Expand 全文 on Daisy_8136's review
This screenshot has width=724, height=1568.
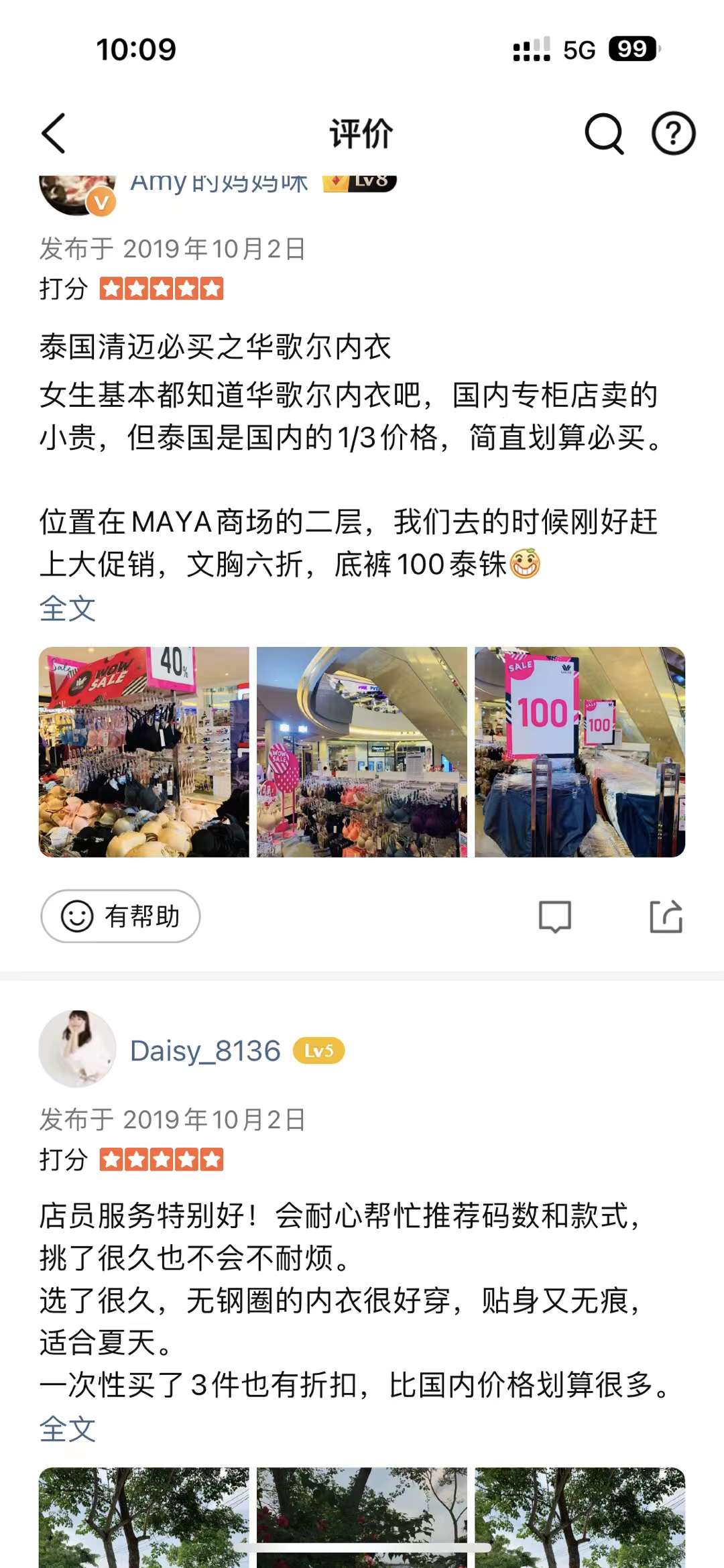tap(67, 1429)
